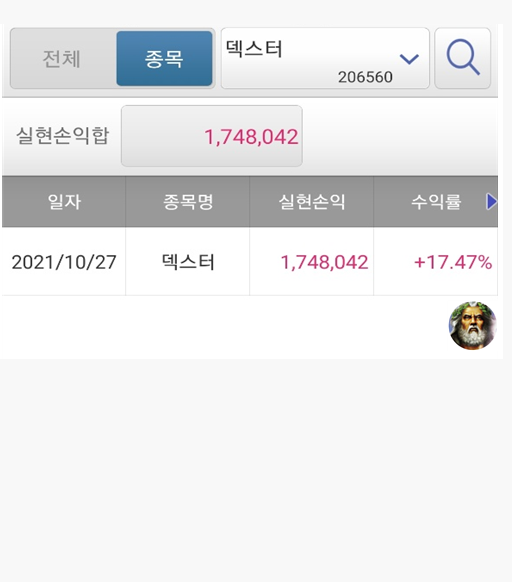The height and width of the screenshot is (582, 512).
Task: Open the 2021/10/27 덱스터 record
Action: click(x=250, y=261)
